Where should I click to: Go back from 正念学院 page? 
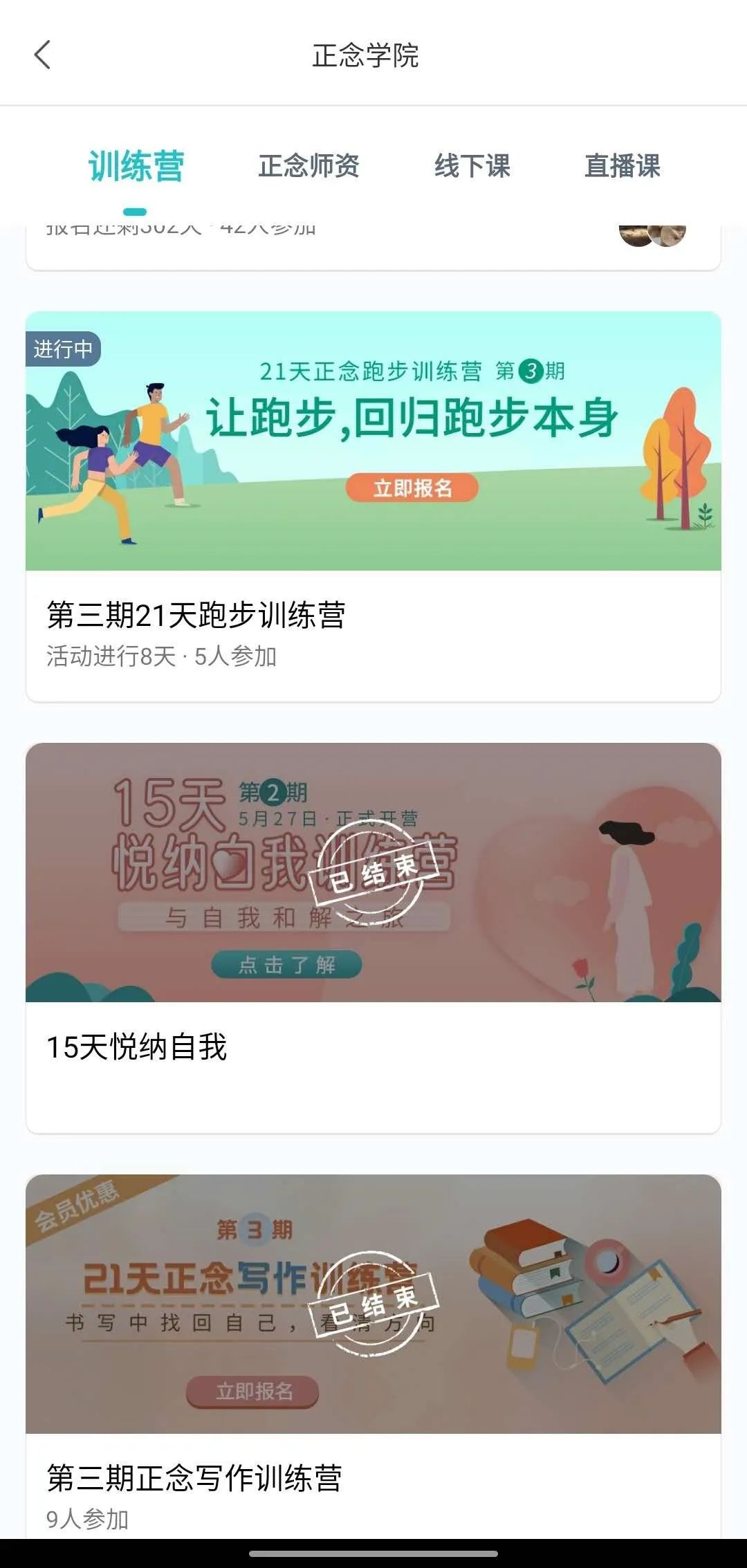pyautogui.click(x=42, y=55)
